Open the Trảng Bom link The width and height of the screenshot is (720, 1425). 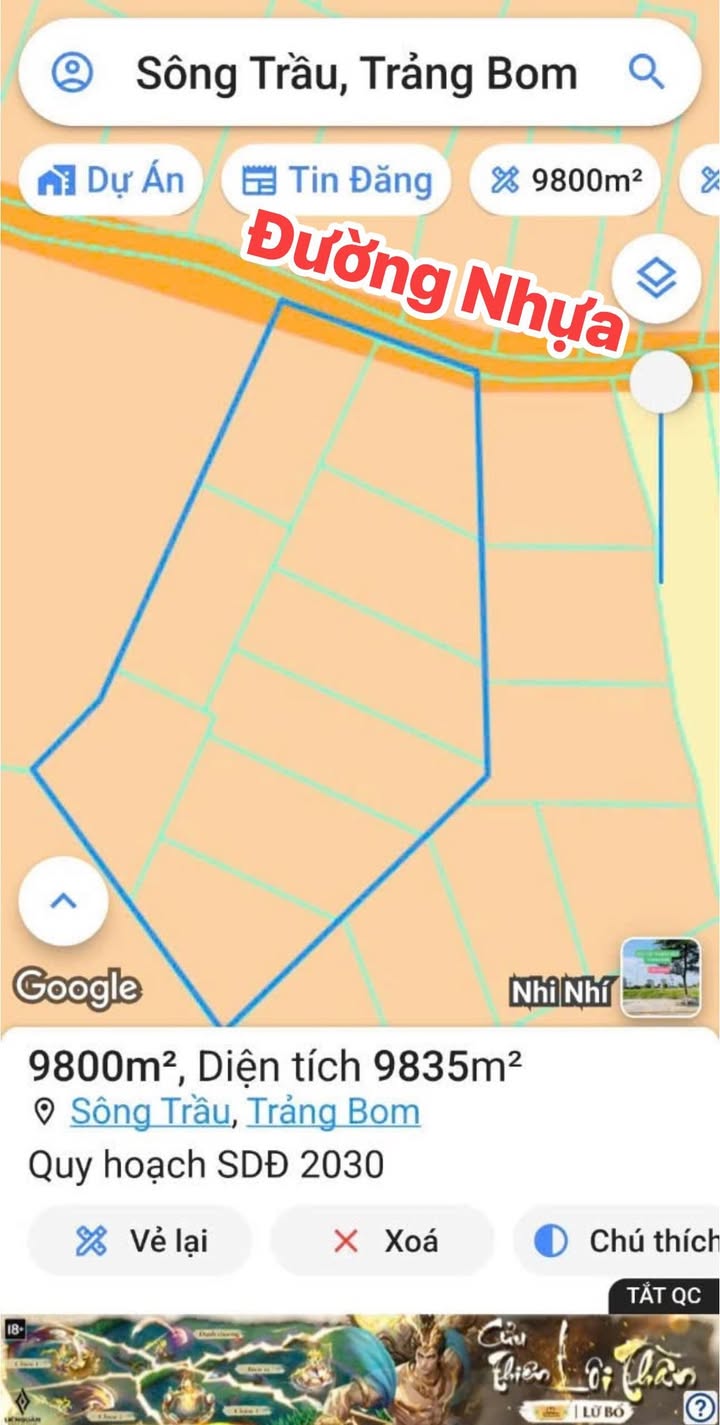tap(333, 1112)
